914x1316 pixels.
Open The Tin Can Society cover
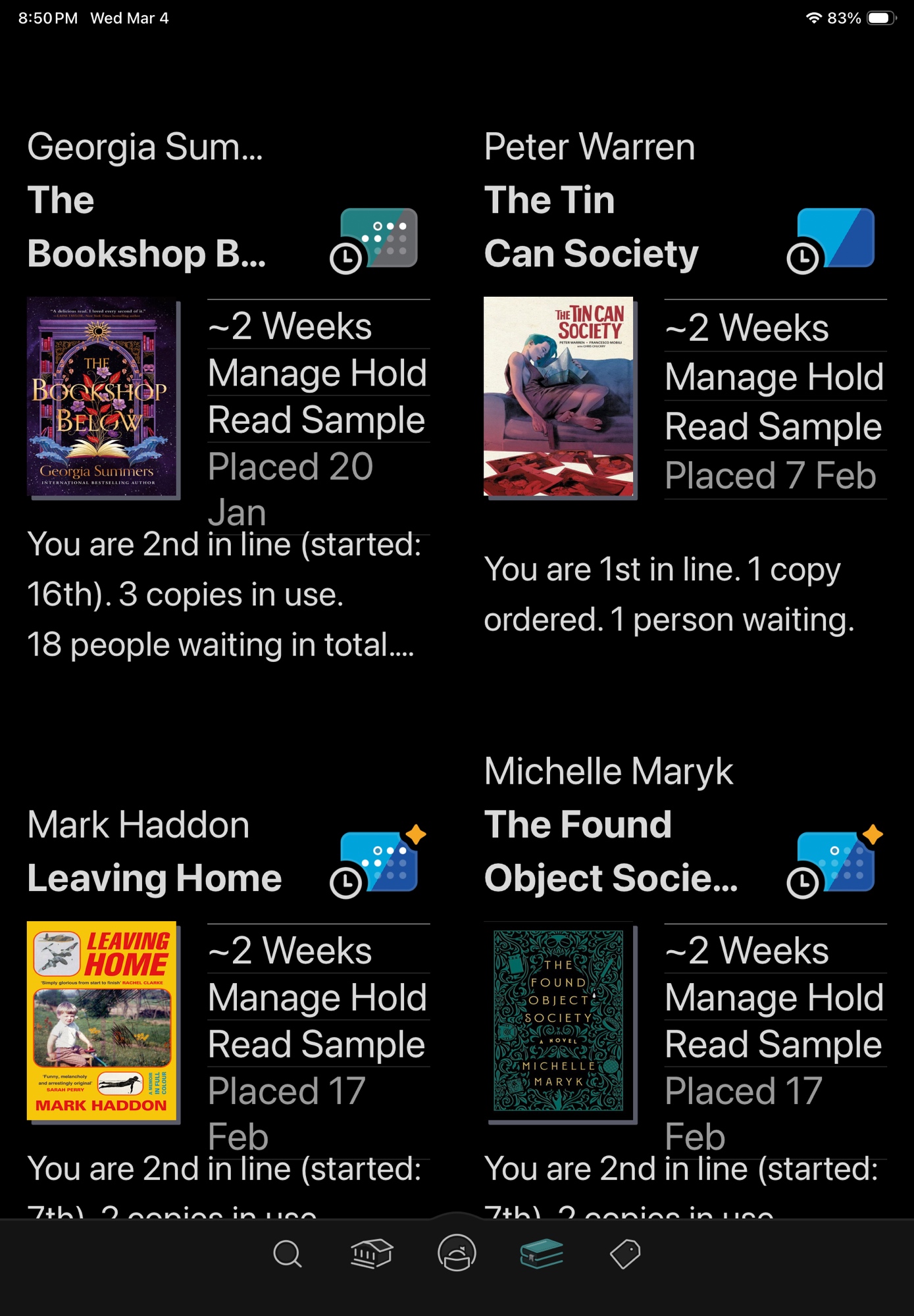pyautogui.click(x=559, y=397)
